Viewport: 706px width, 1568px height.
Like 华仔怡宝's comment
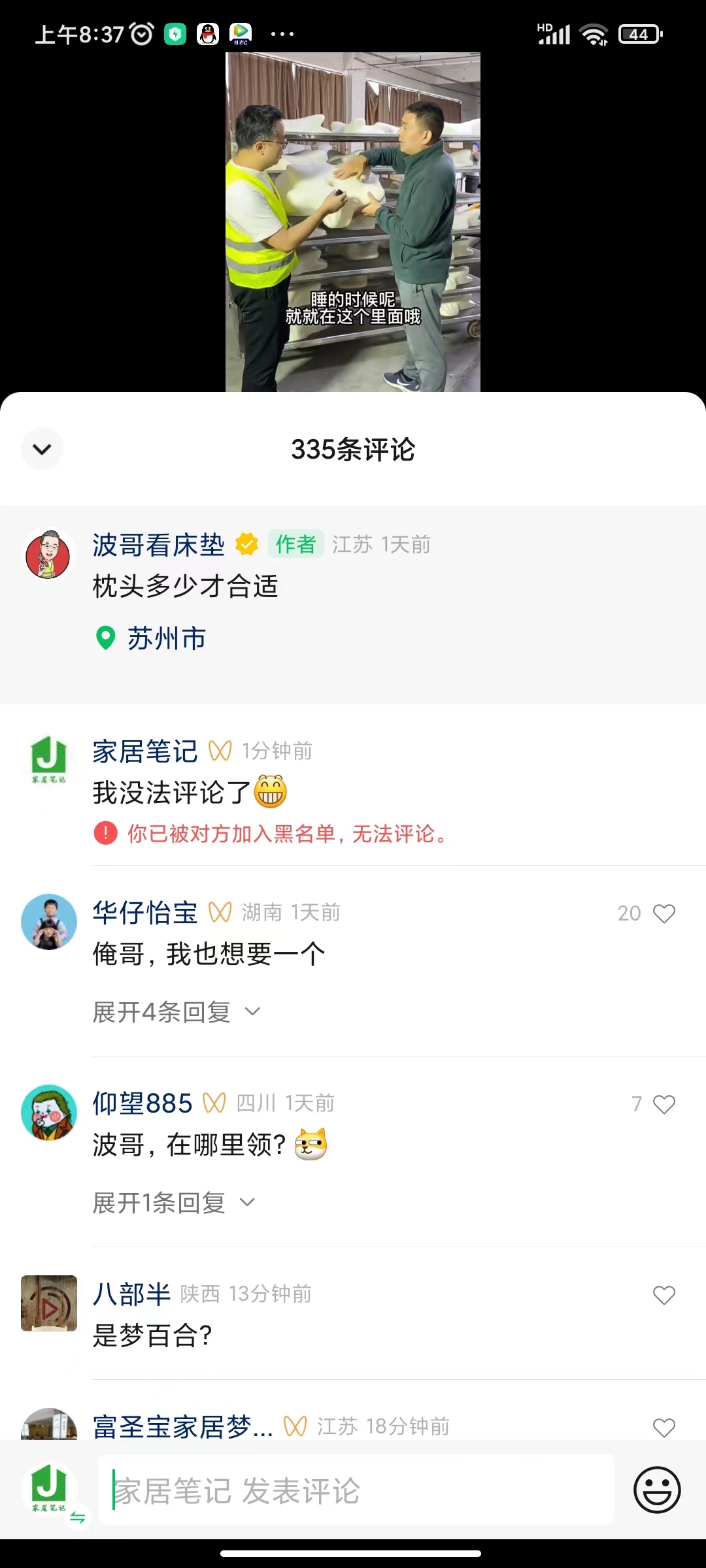click(664, 913)
